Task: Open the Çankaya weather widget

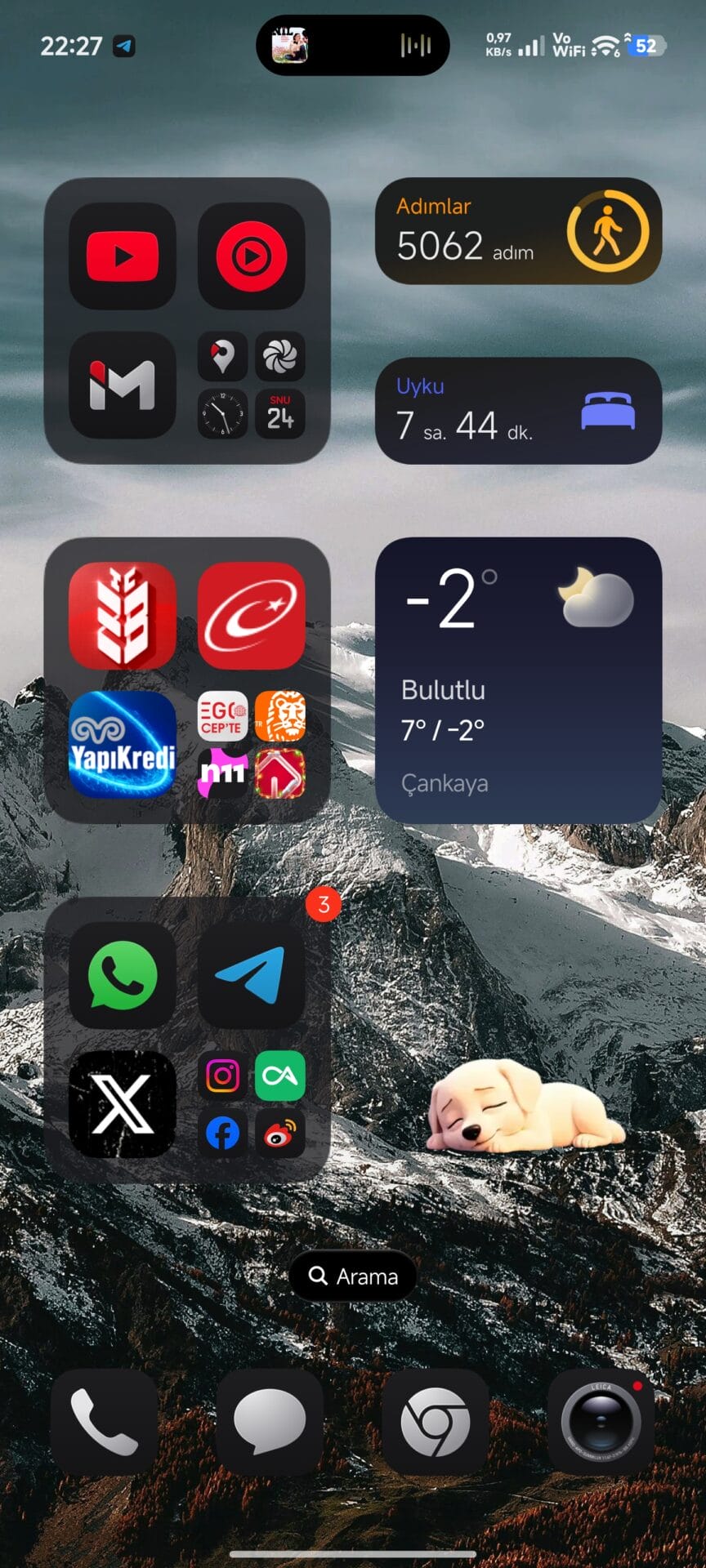Action: point(518,680)
